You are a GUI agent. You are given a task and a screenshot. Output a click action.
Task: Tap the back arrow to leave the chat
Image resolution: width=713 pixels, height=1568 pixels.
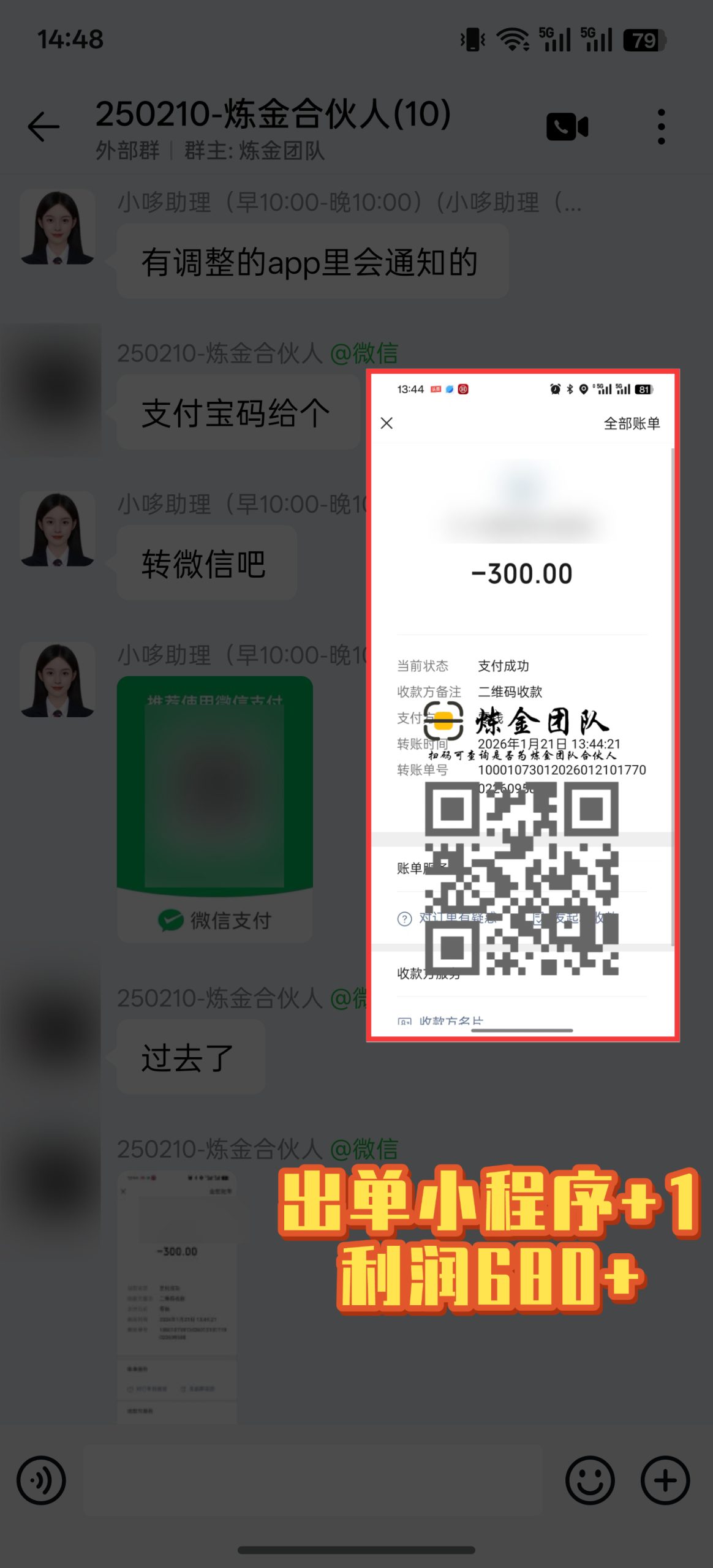point(42,126)
